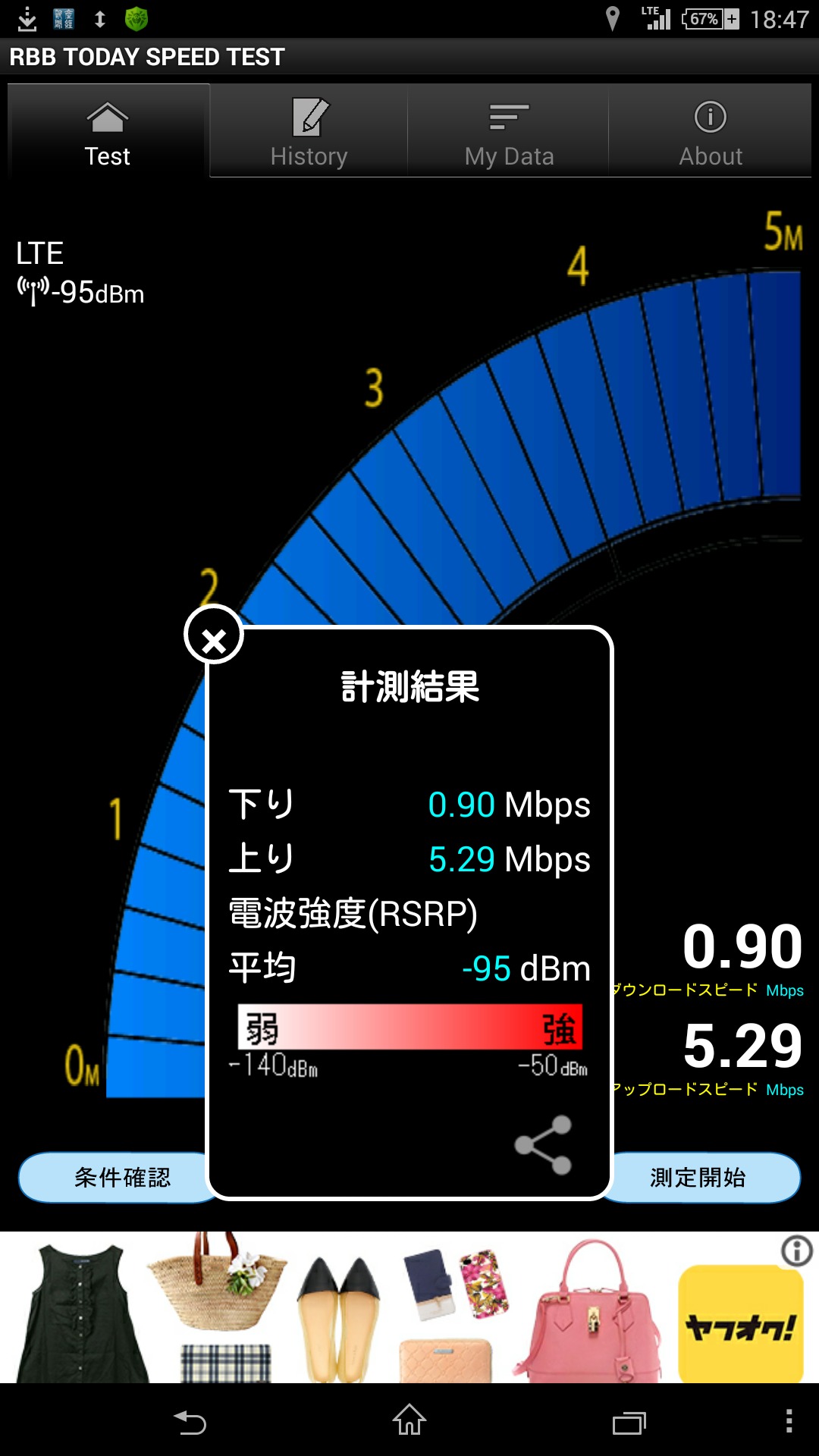
Task: Go to the About tab
Action: point(711,132)
